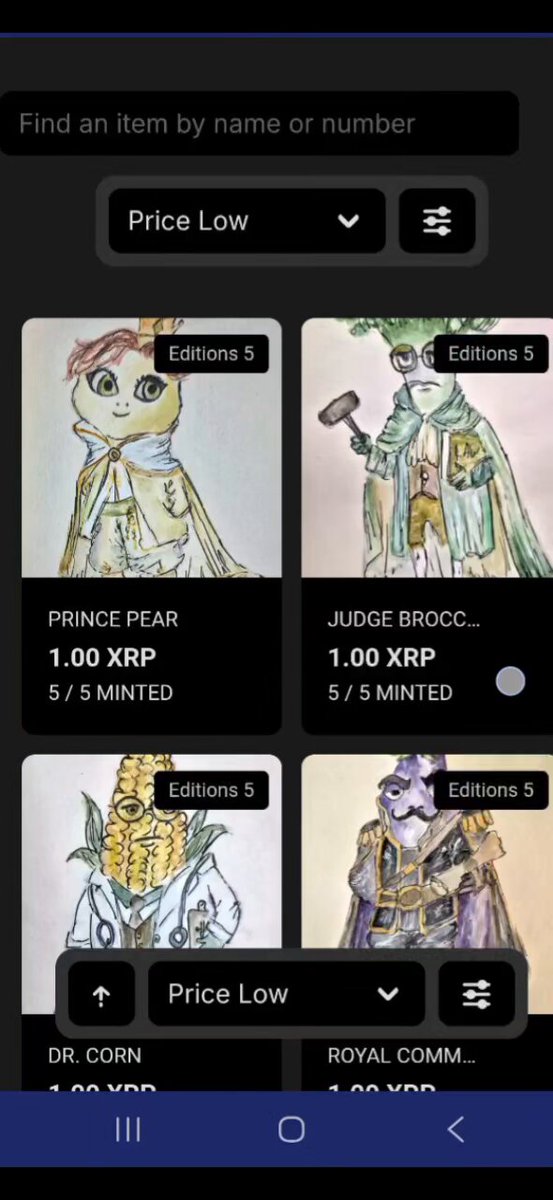Image resolution: width=553 pixels, height=1200 pixels.
Task: Expand Price Low dropdown just below search field
Action: coord(246,221)
